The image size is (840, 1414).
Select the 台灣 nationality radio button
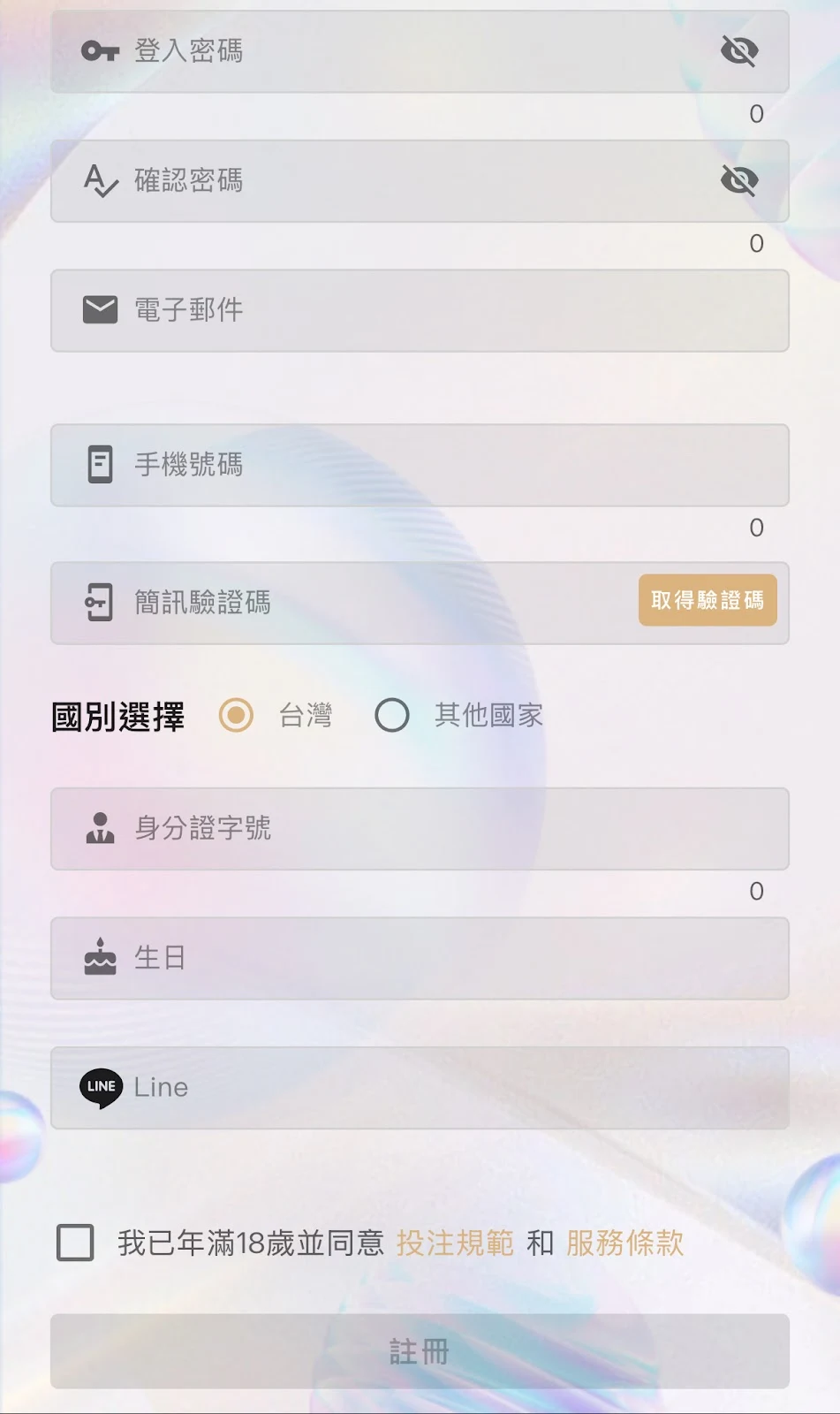tap(235, 716)
